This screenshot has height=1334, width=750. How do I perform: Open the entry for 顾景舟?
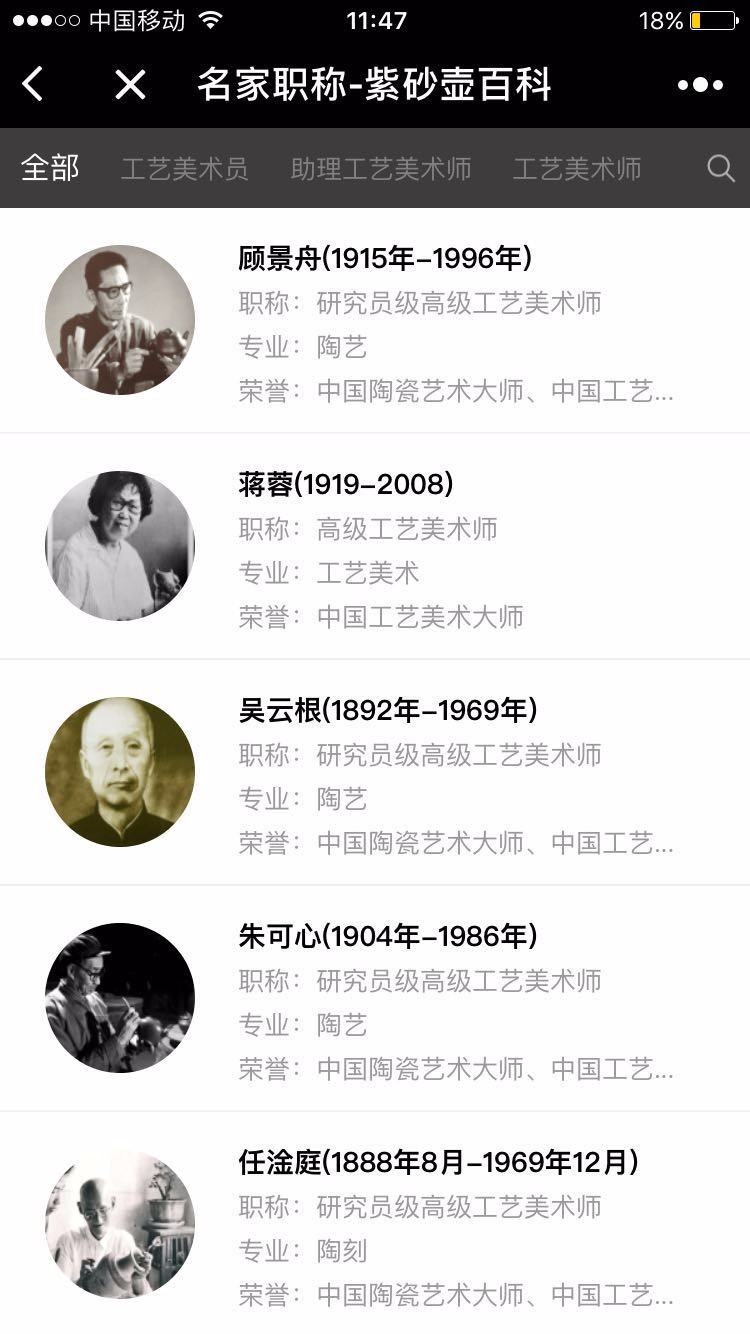pyautogui.click(x=375, y=321)
